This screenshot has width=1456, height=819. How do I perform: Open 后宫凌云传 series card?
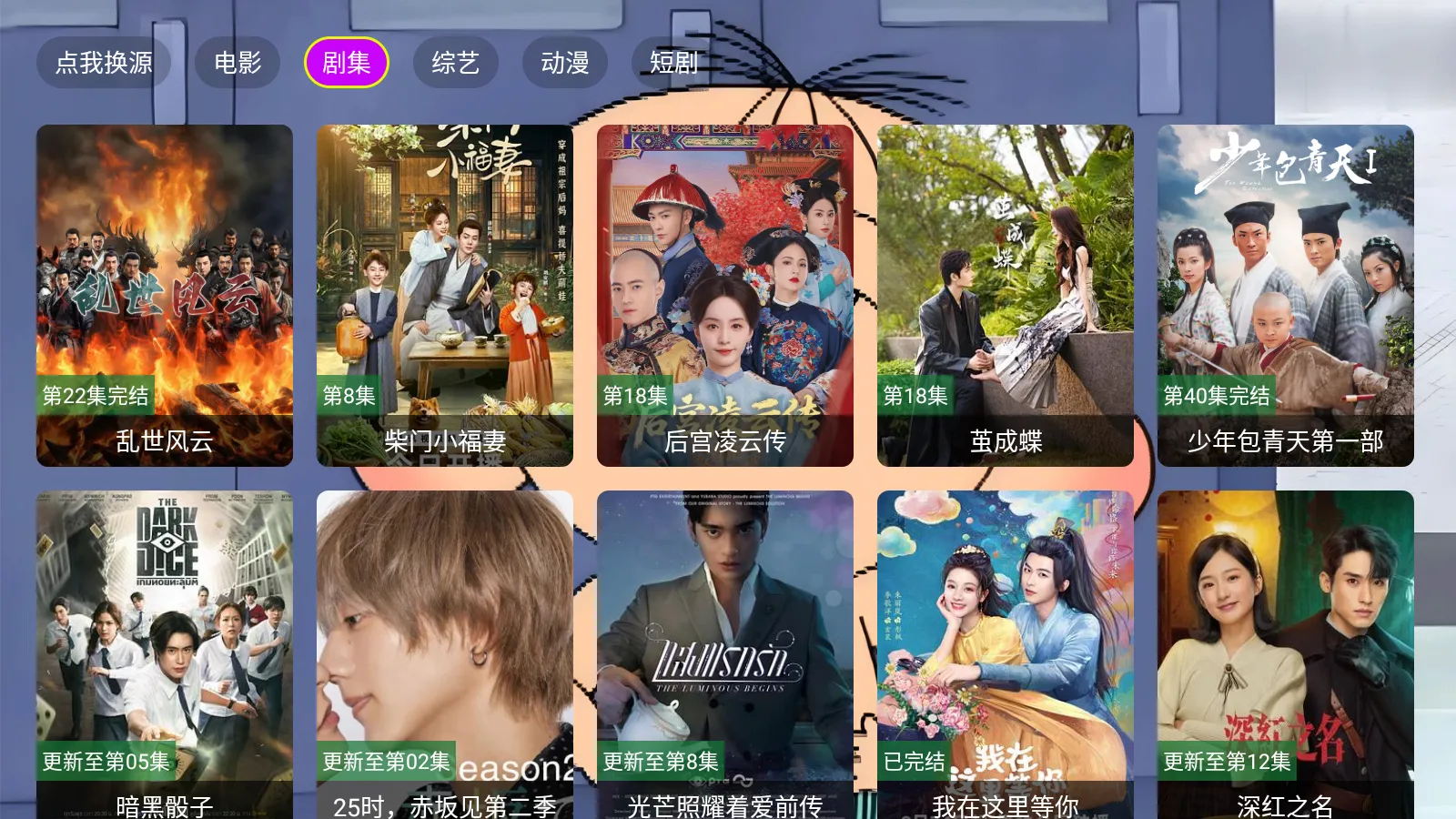tap(725, 296)
